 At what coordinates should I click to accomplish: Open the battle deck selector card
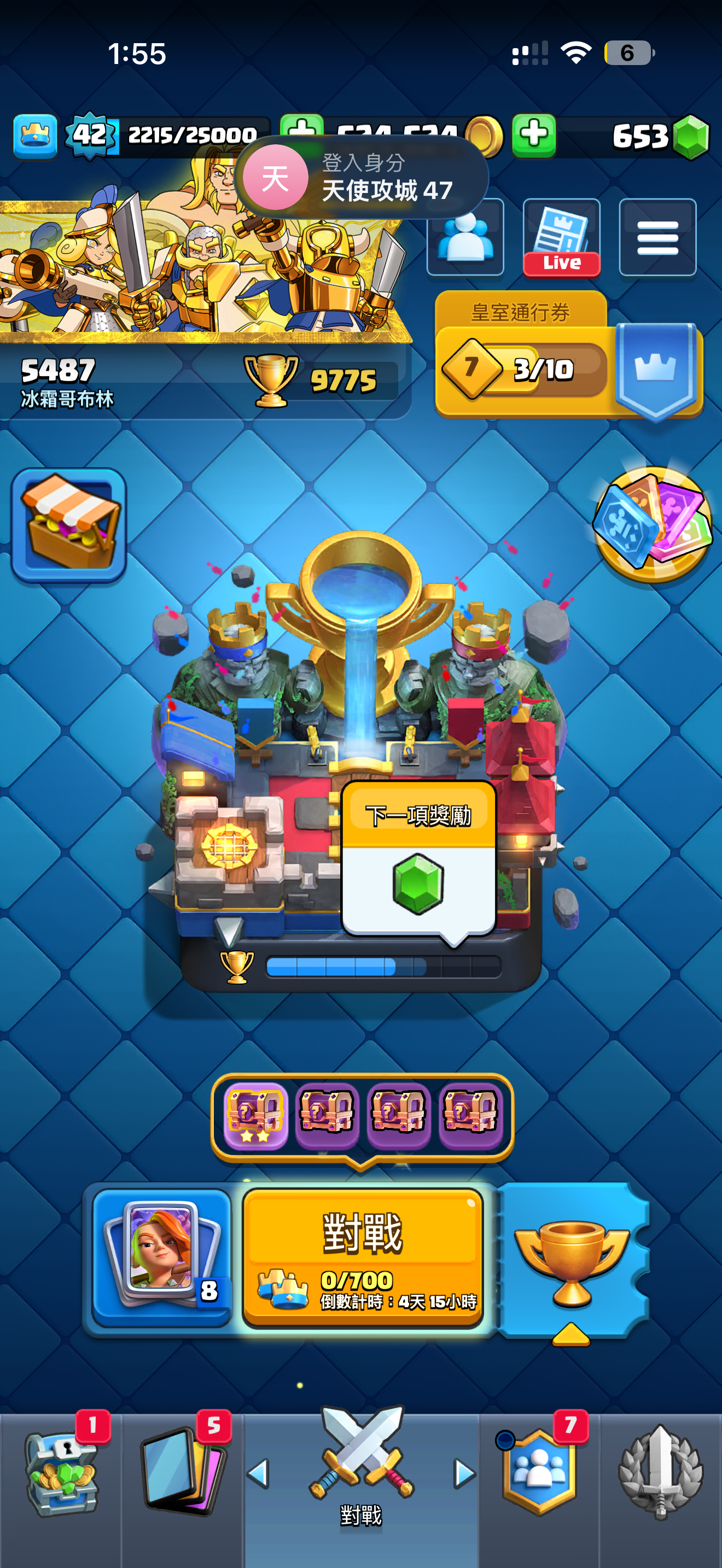coord(162,1257)
